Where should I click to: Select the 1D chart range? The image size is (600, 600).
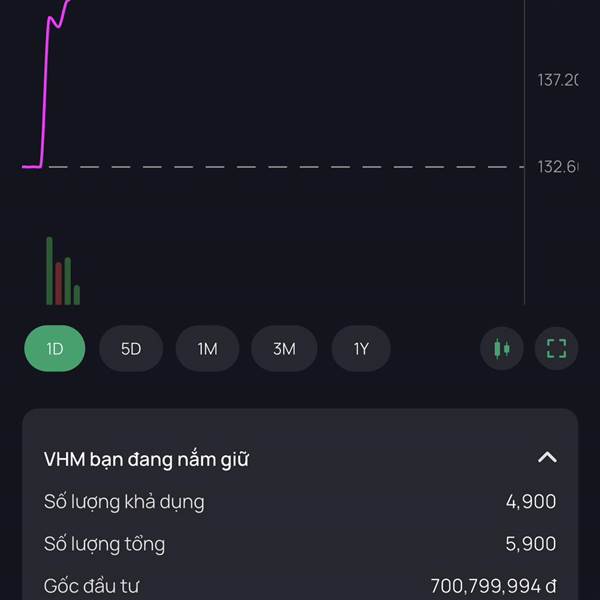(x=55, y=349)
